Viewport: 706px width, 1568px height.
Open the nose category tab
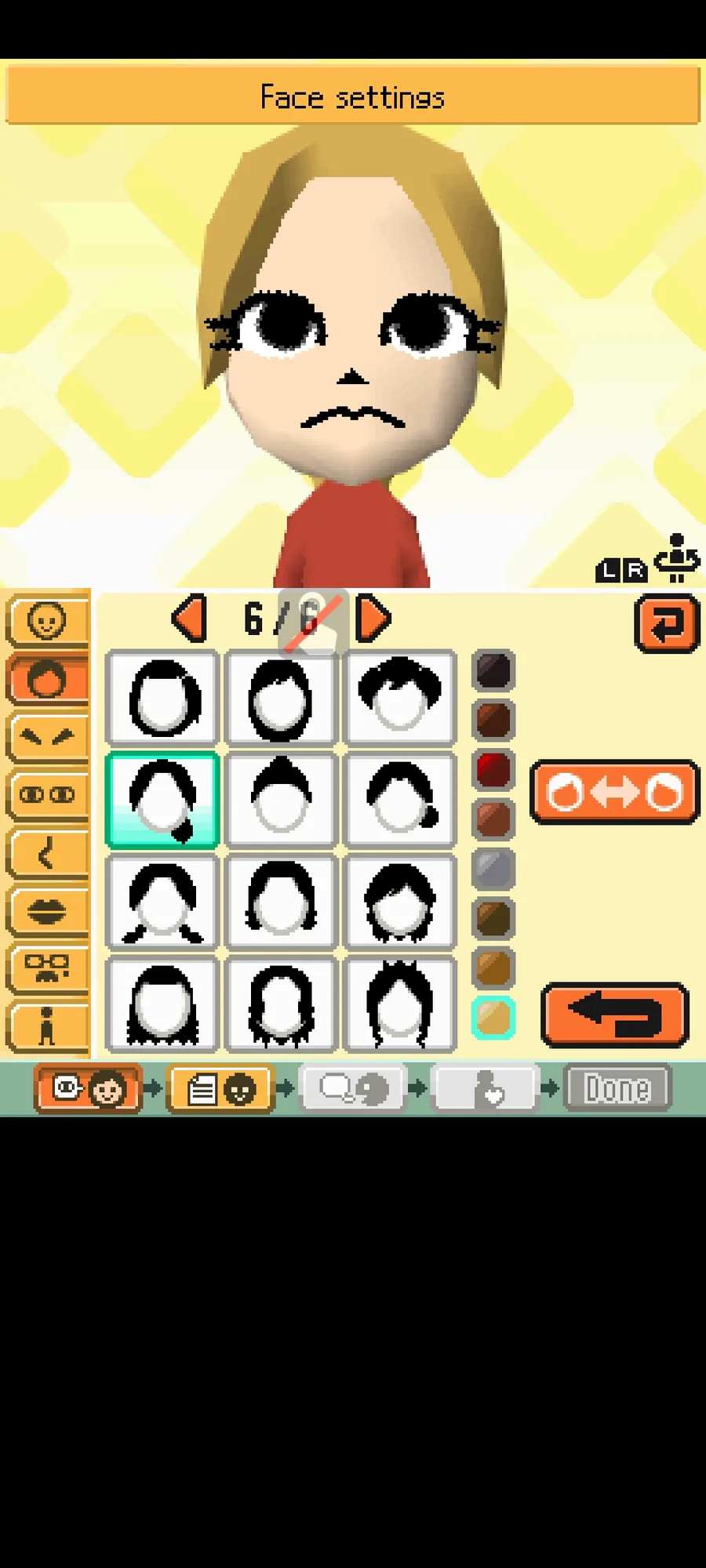47,853
